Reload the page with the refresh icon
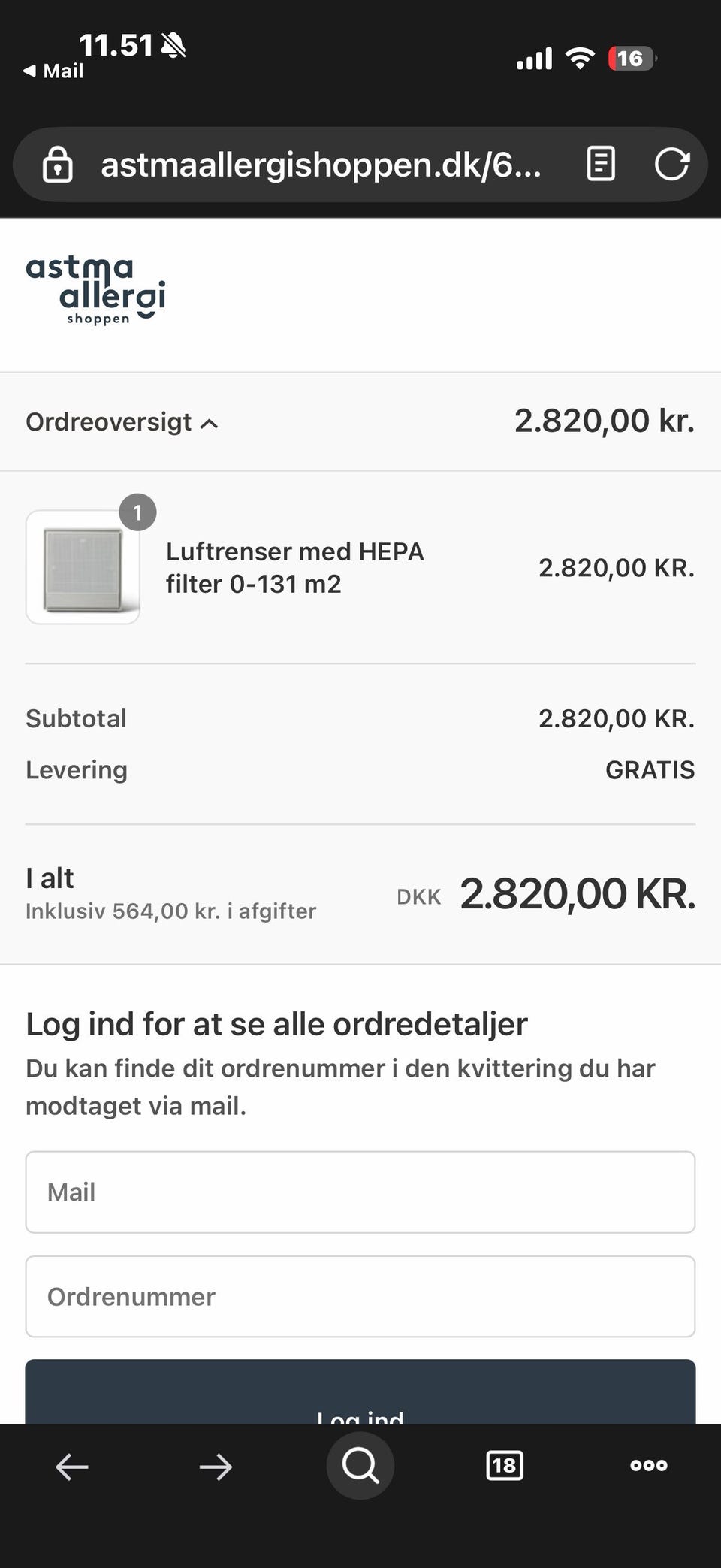The height and width of the screenshot is (1568, 721). 671,165
